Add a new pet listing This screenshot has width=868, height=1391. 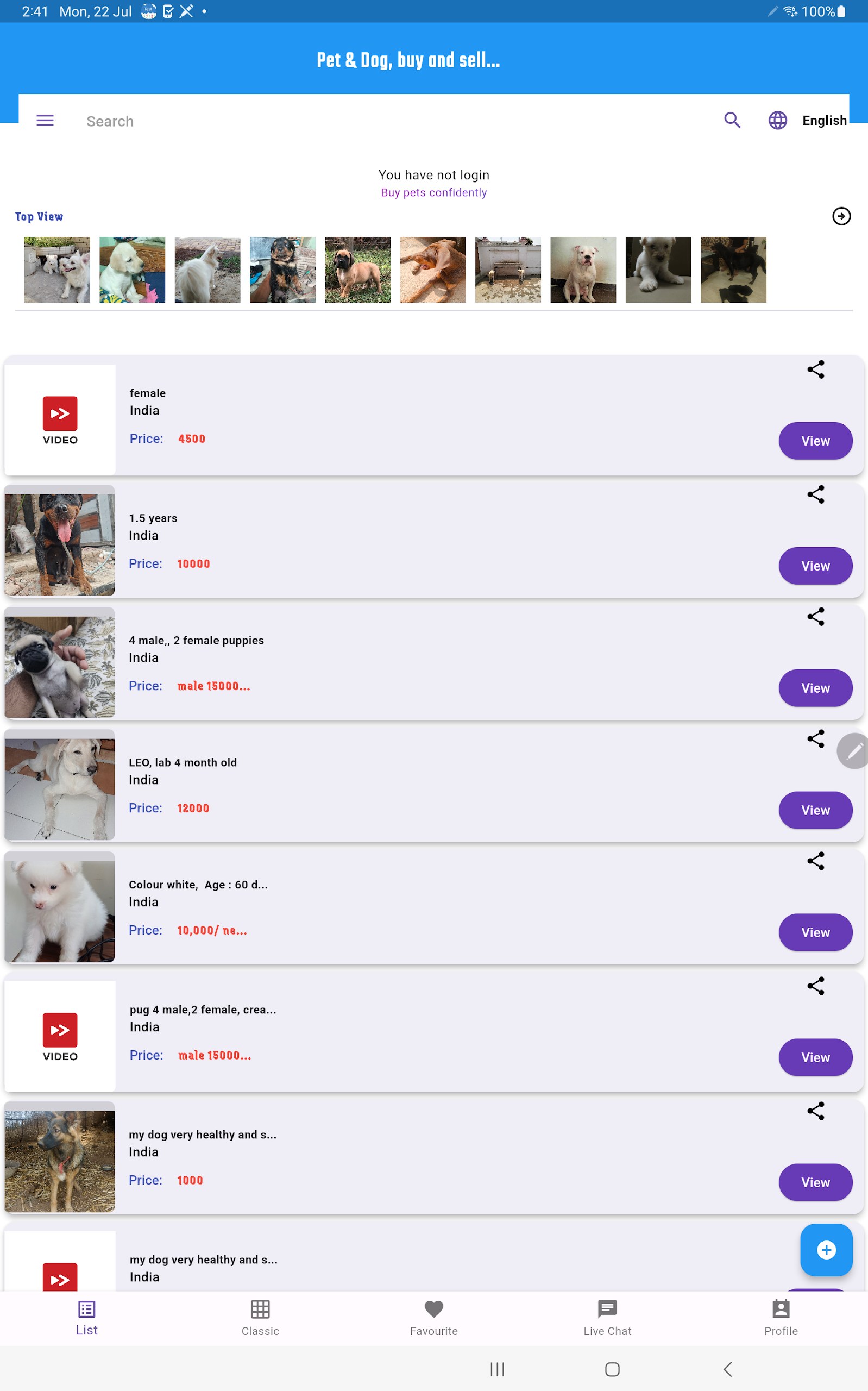[826, 1250]
